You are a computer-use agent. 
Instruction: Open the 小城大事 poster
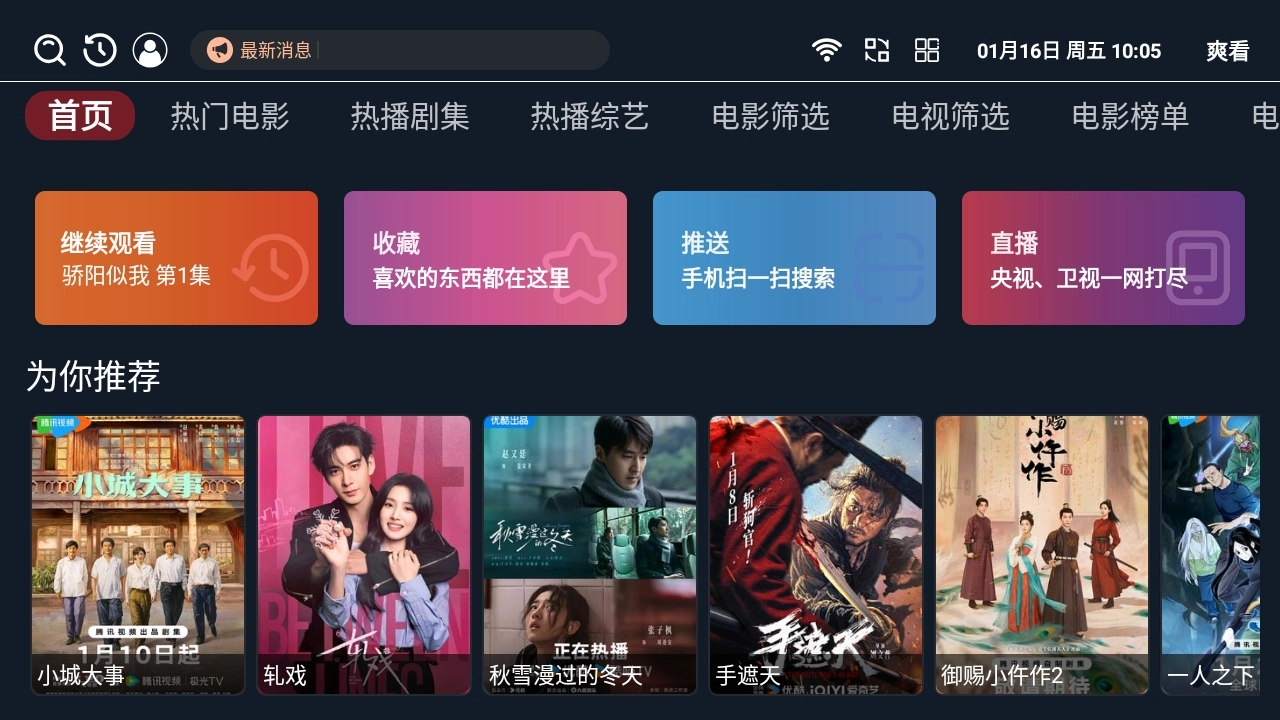coord(138,555)
